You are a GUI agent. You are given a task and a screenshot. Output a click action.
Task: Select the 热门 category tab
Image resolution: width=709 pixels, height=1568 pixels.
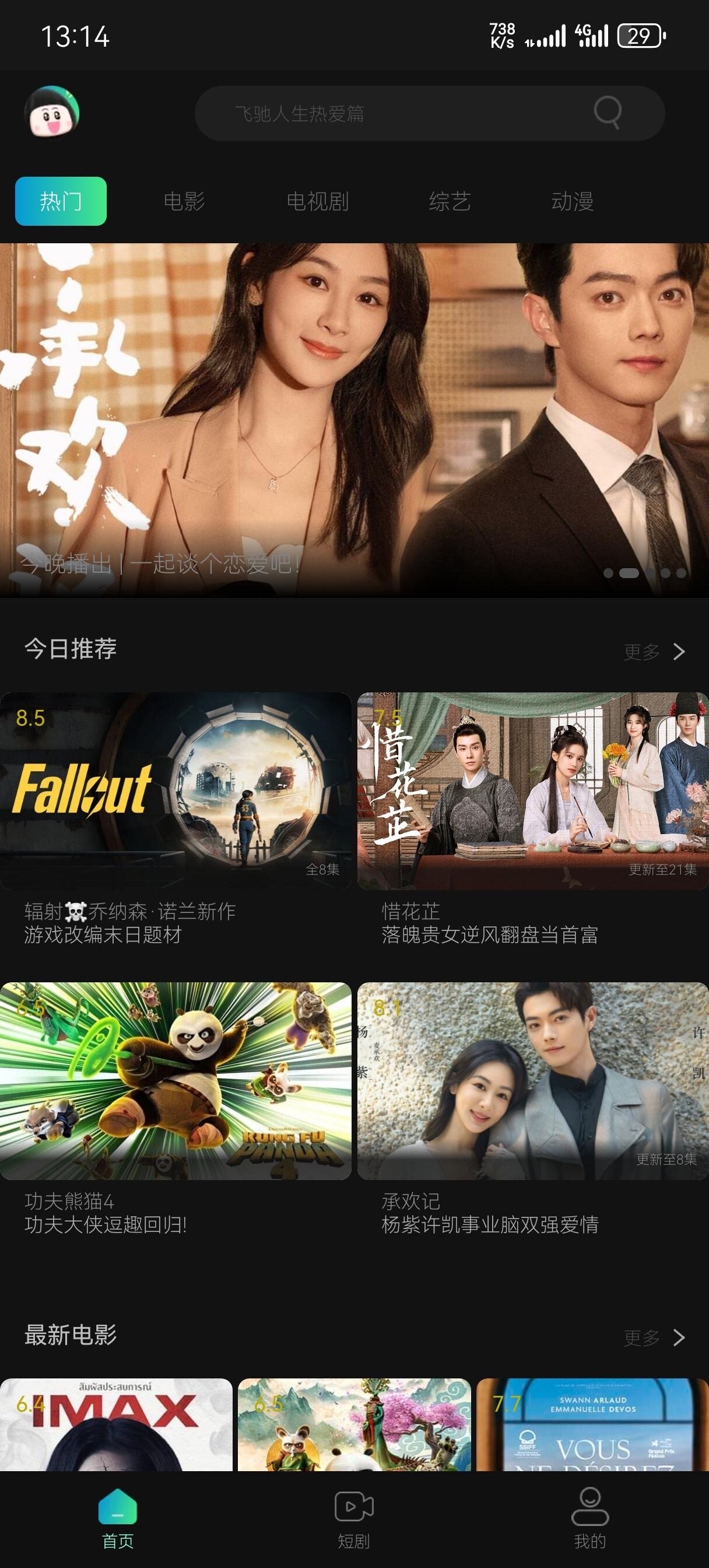coord(61,201)
